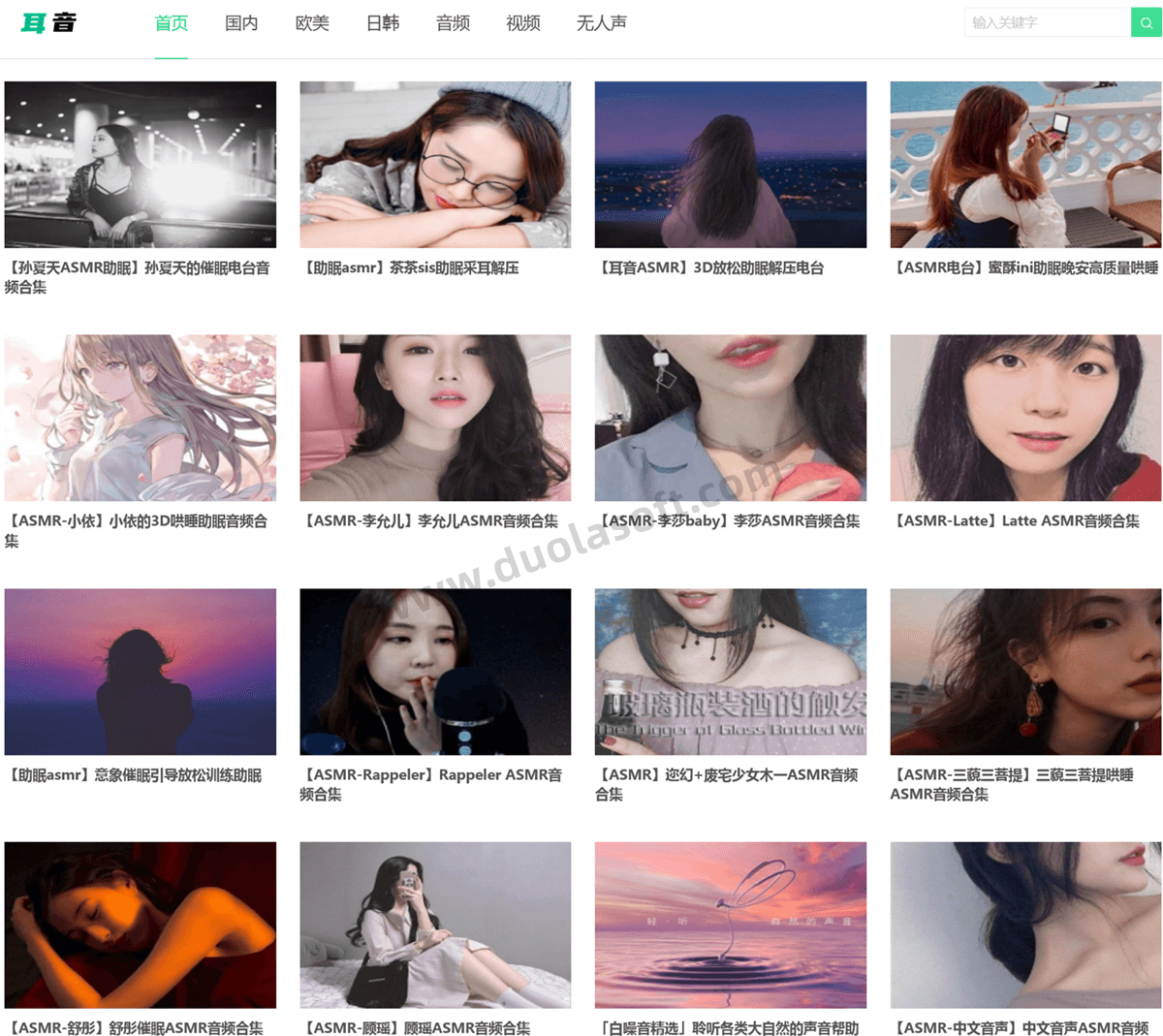Open 孙夏天的催眠电台音频合集 card
Screen dimensions: 1163x1036
click(140, 165)
